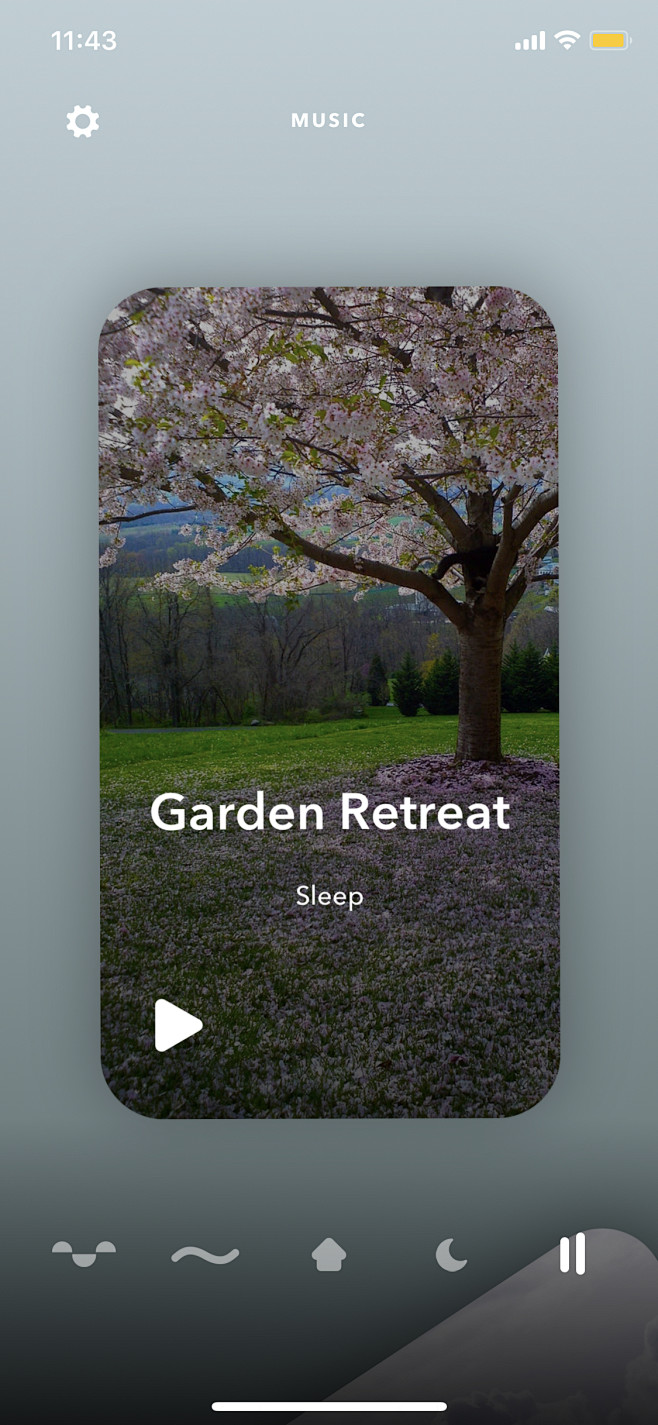Screen dimensions: 658x1425
Task: Switch to the wave tab
Action: click(x=205, y=1255)
